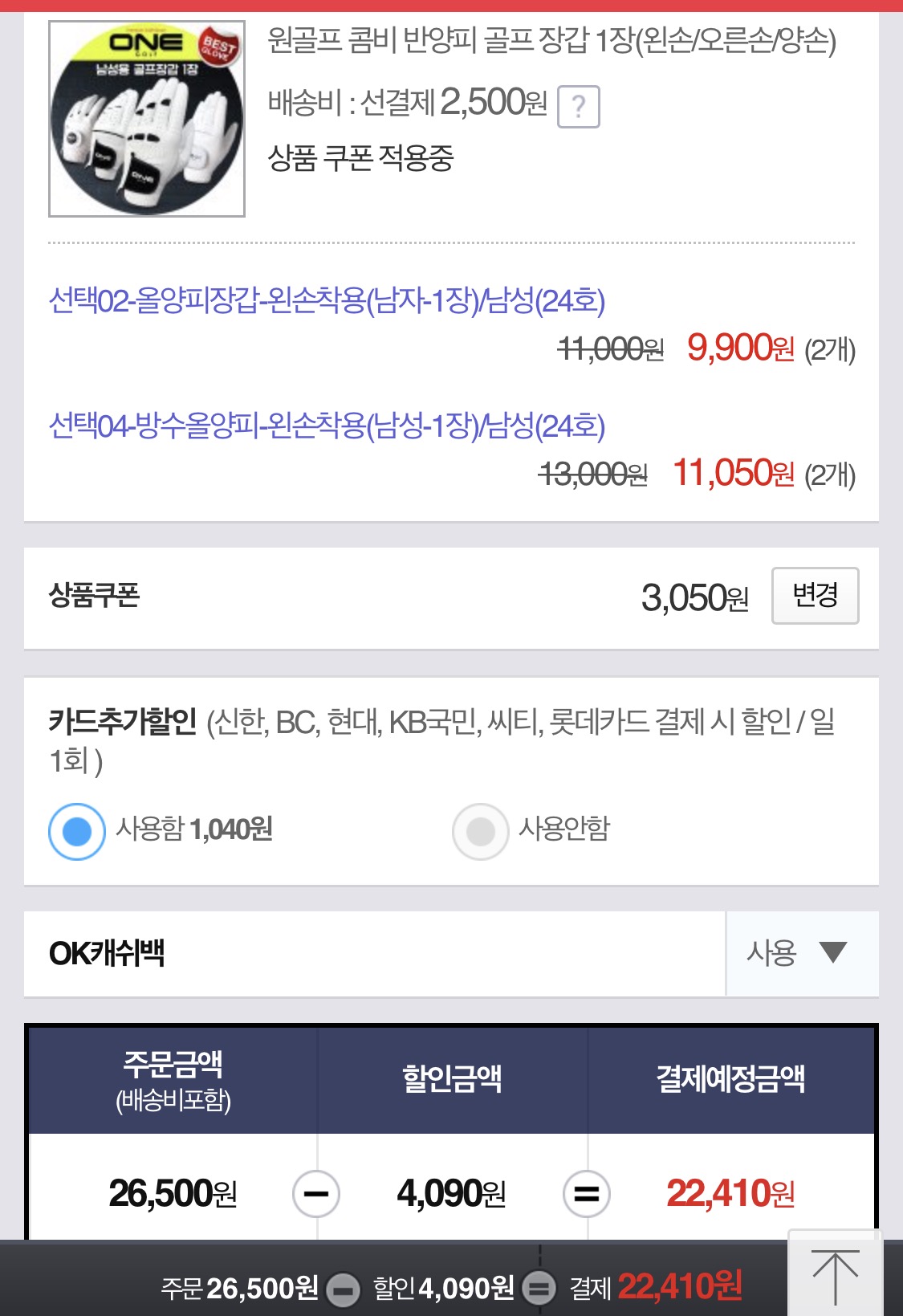
Task: Expand the OK캐쉬백 사용 dropdown
Action: click(x=801, y=953)
